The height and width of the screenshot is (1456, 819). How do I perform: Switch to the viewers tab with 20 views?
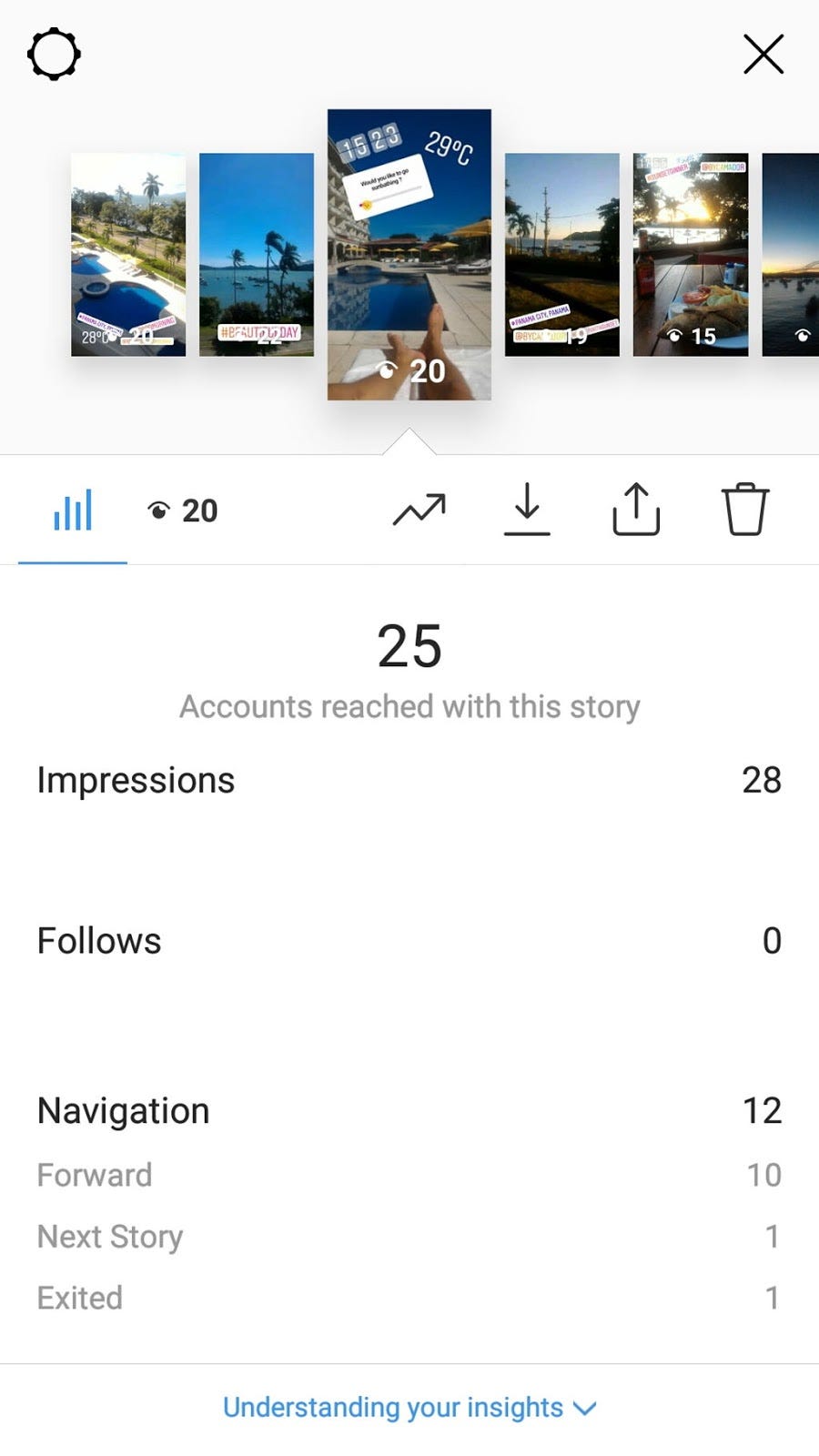point(183,511)
